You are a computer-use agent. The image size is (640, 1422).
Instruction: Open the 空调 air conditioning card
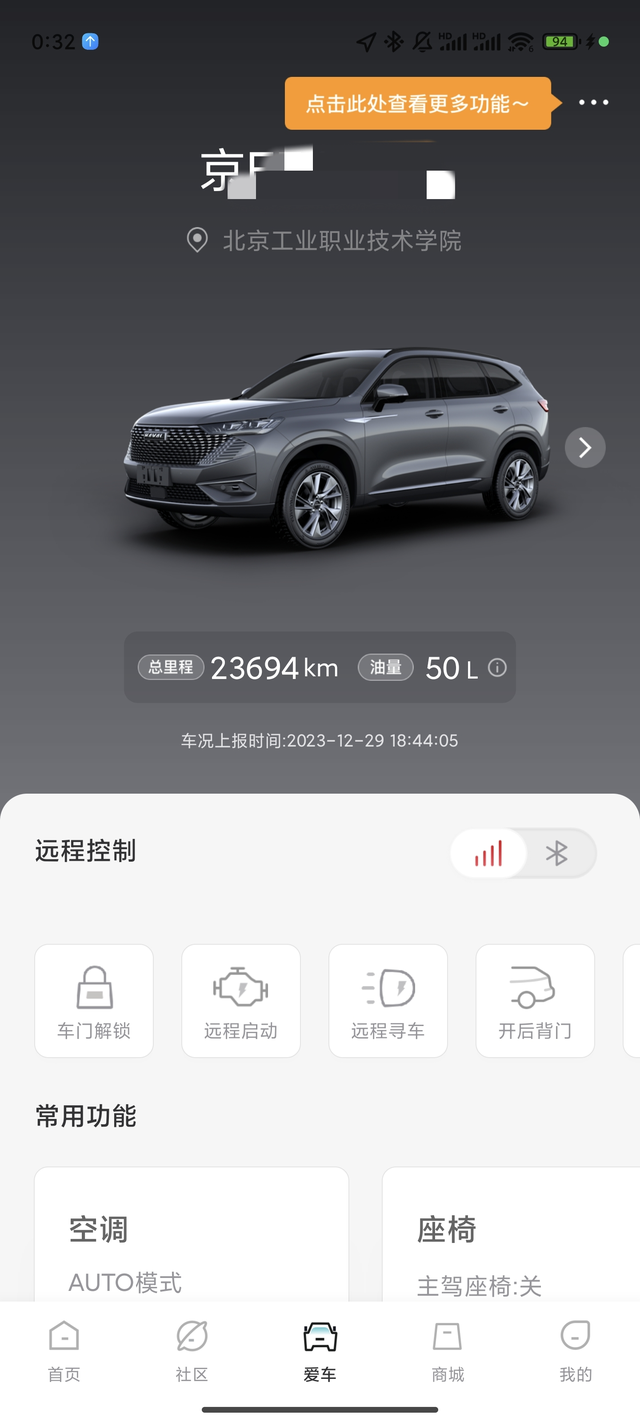191,1240
